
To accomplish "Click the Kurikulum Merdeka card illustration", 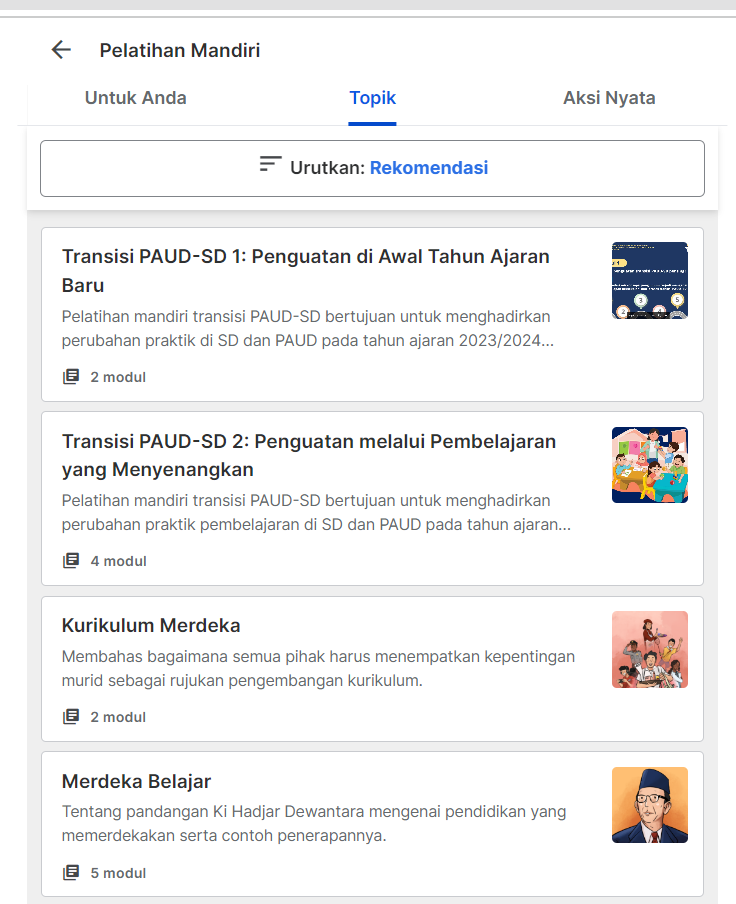I will point(649,649).
